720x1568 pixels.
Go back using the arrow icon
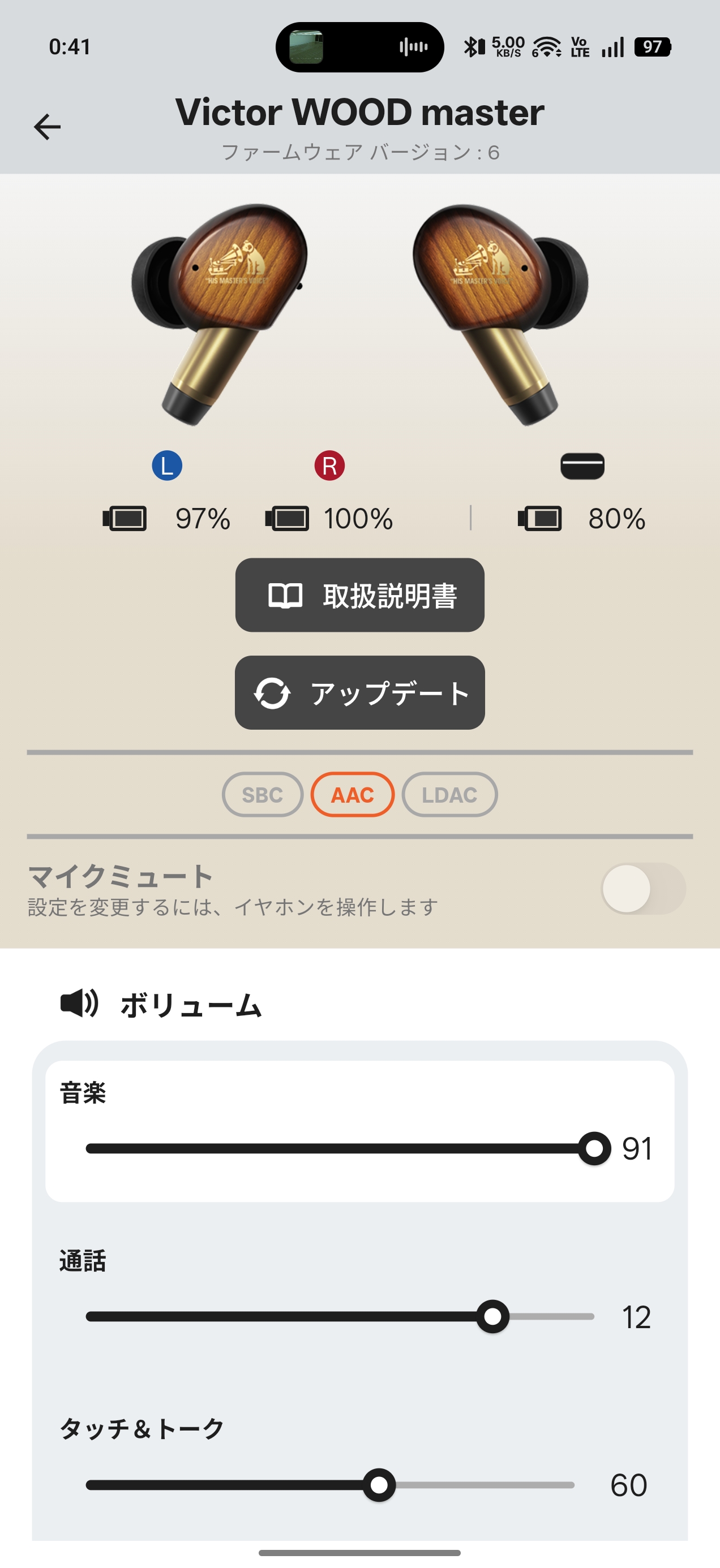(x=47, y=127)
